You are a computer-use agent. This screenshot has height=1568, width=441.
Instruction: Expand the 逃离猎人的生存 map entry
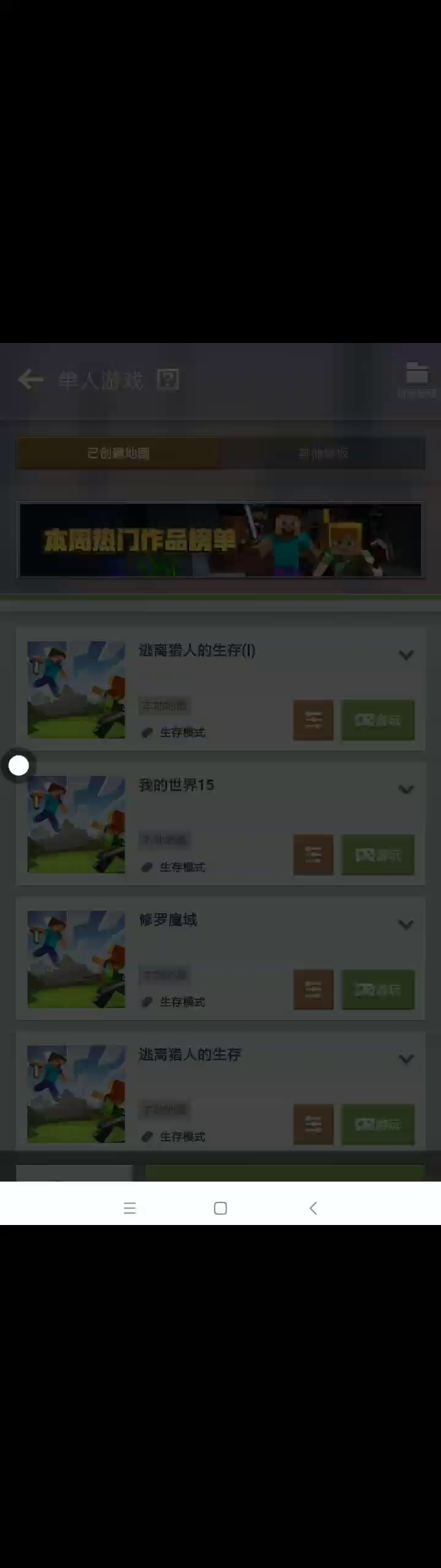click(405, 1059)
